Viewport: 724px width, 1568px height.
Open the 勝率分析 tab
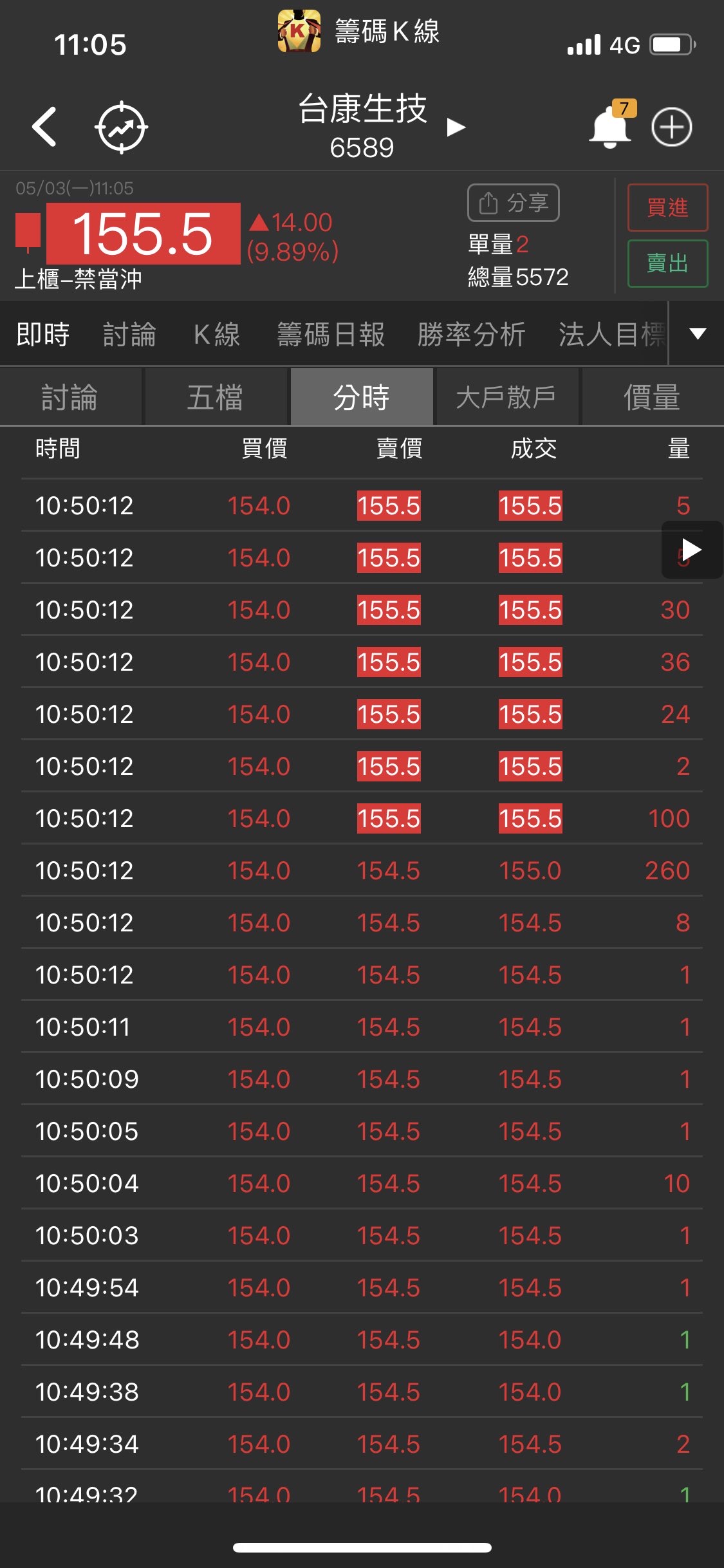[471, 334]
